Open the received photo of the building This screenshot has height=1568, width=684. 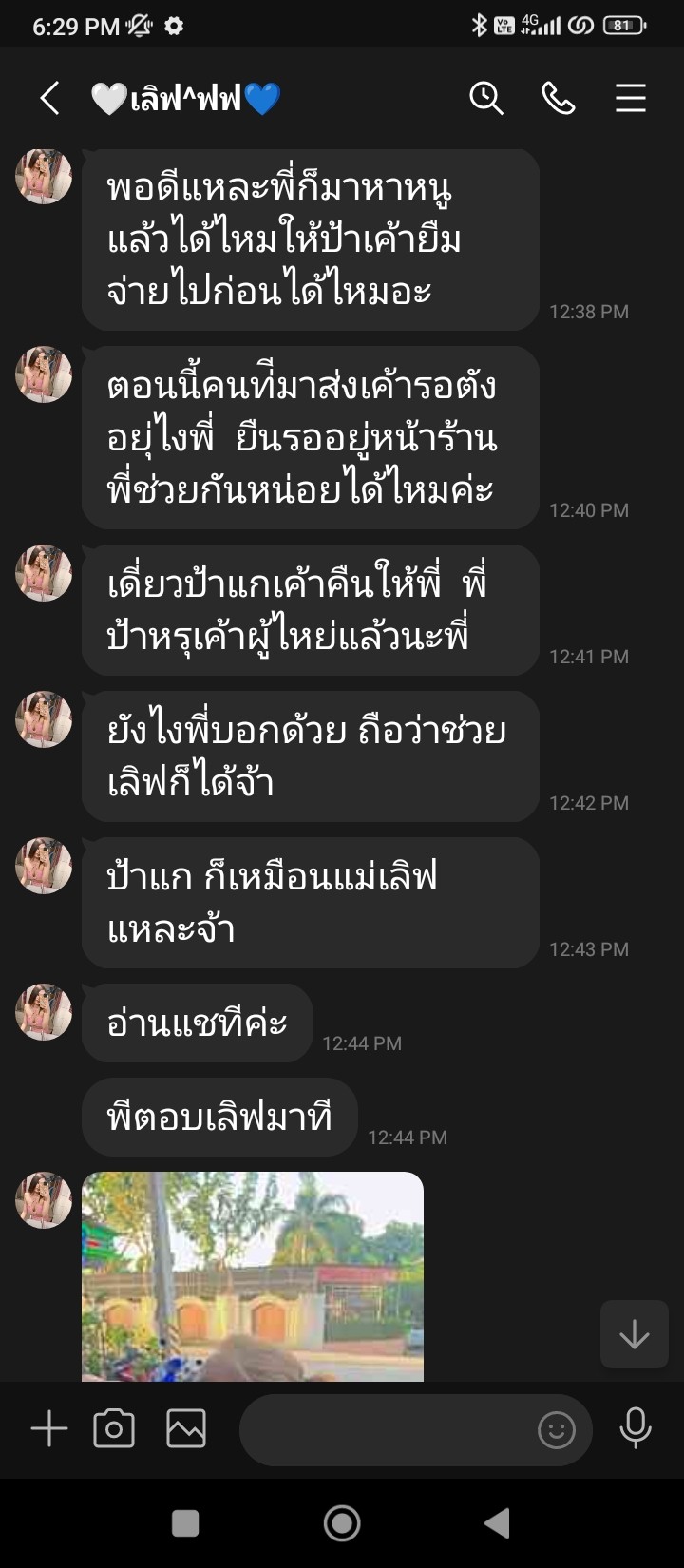(x=253, y=1276)
